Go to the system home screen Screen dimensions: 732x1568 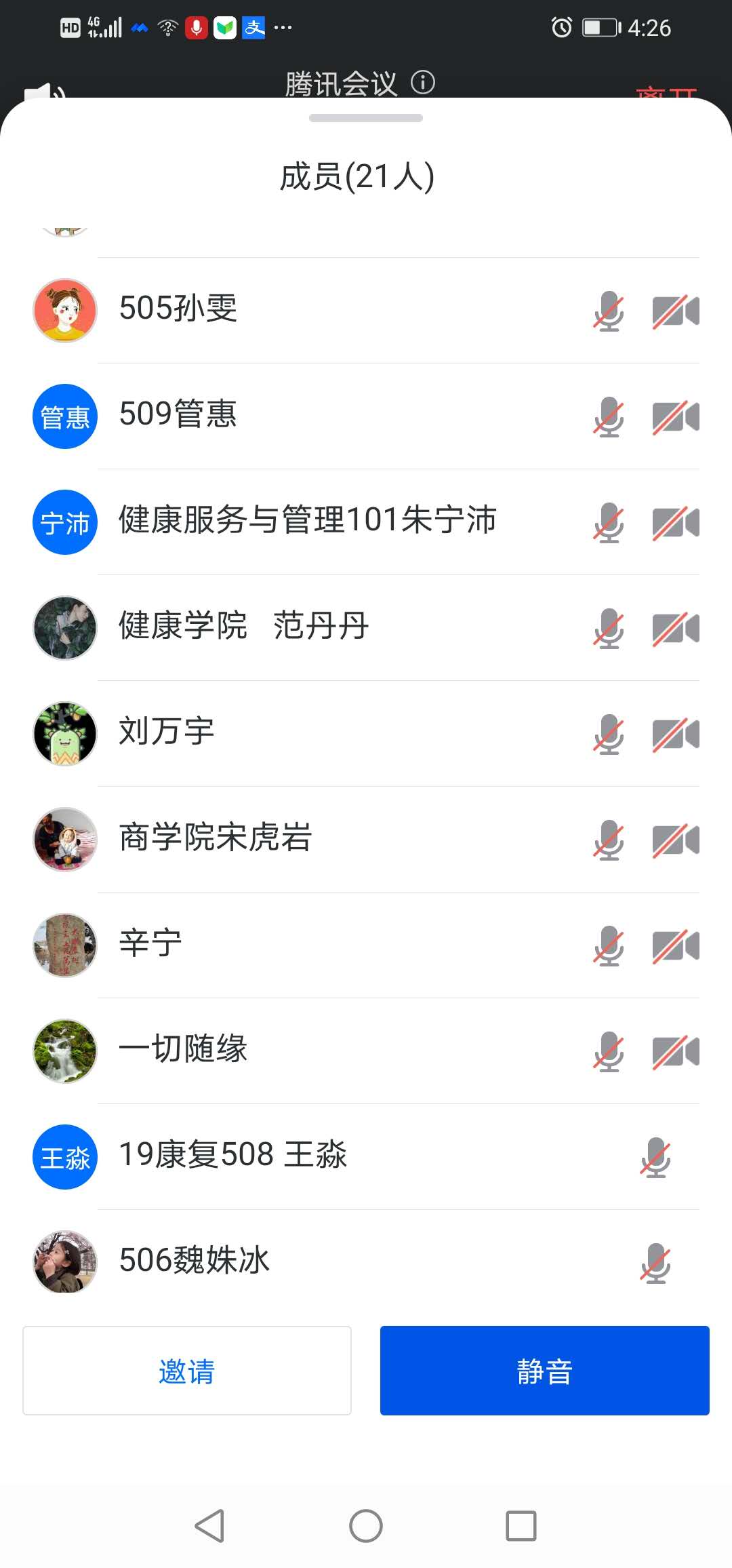click(366, 1526)
